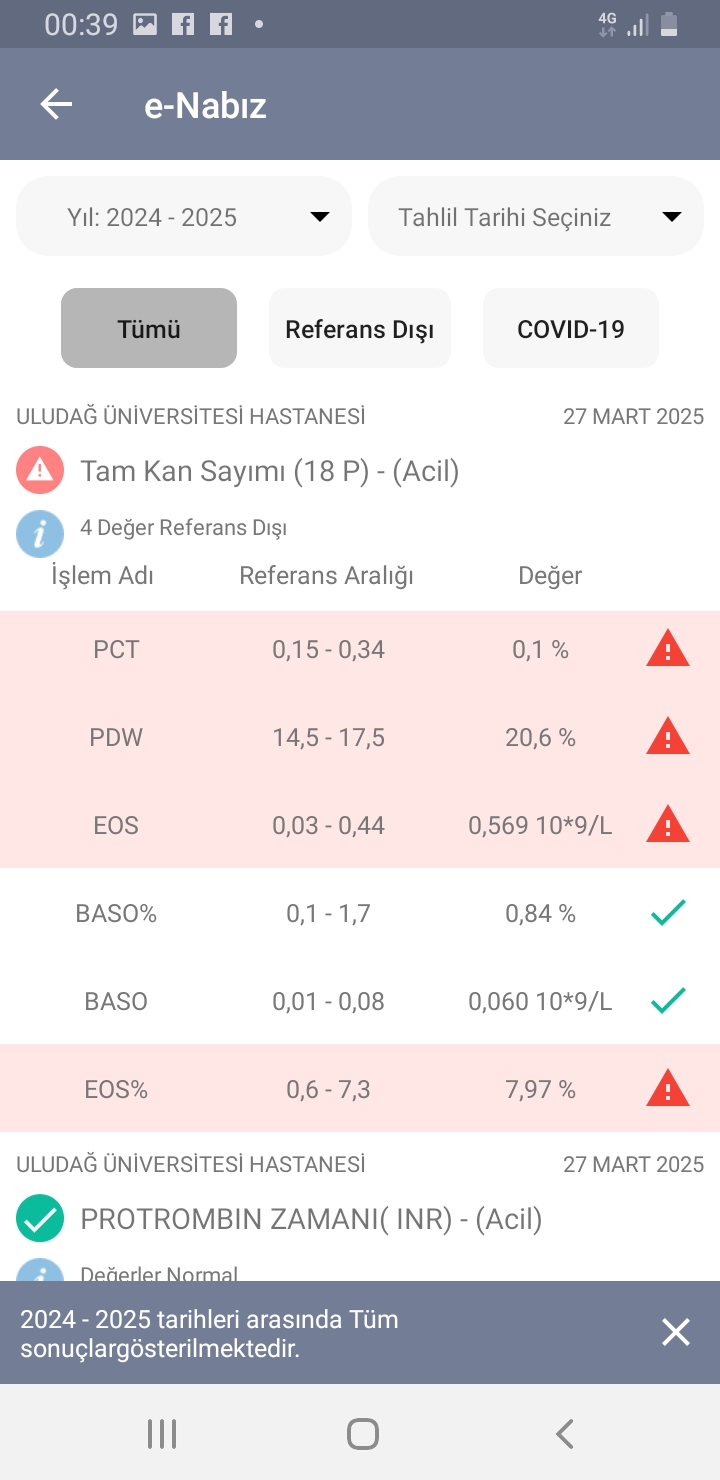The width and height of the screenshot is (720, 1480).
Task: Go back using the app bar arrow
Action: pyautogui.click(x=56, y=105)
